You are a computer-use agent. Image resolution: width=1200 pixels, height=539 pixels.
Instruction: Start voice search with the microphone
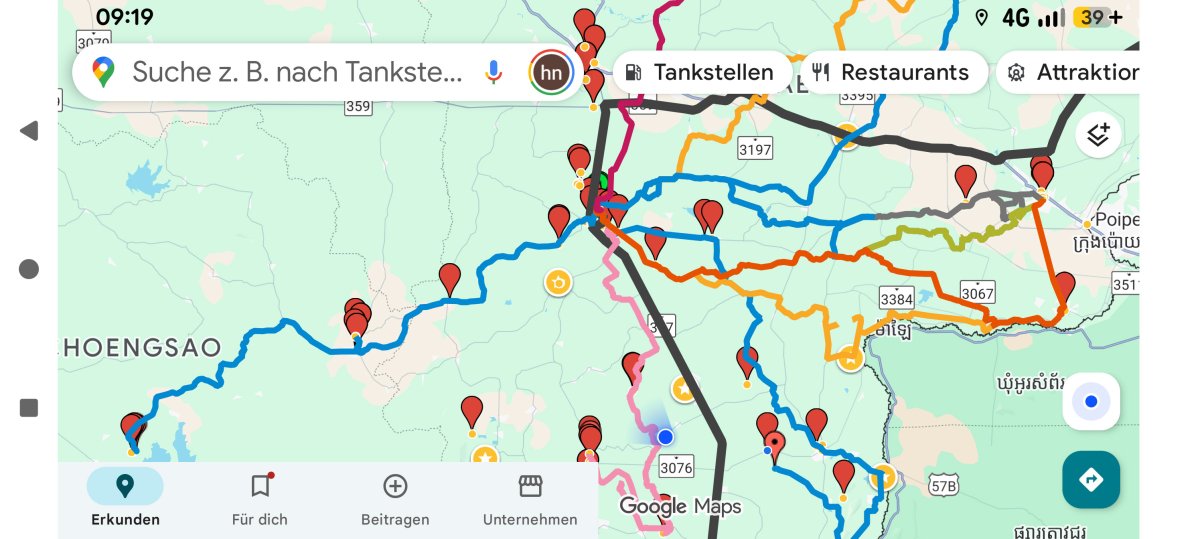(x=493, y=72)
